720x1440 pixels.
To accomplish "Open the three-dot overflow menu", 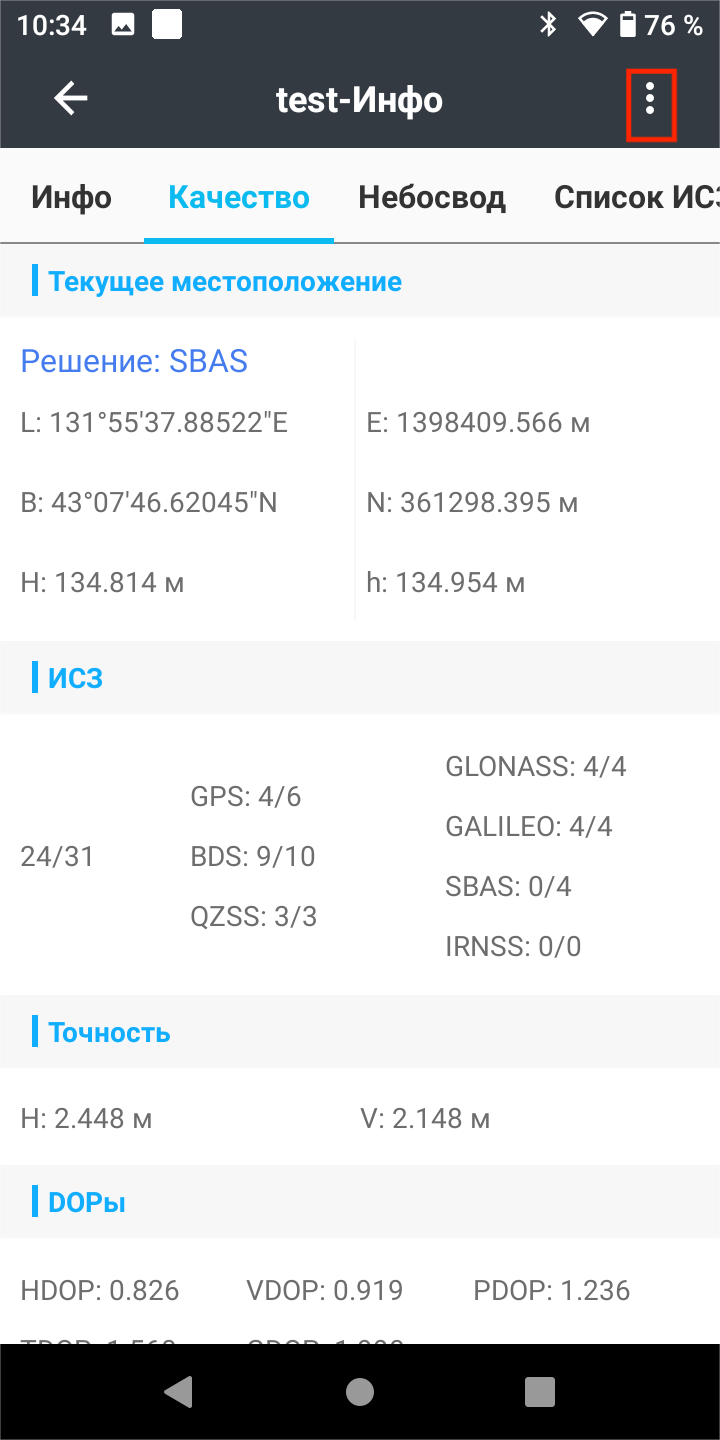I will (x=651, y=98).
